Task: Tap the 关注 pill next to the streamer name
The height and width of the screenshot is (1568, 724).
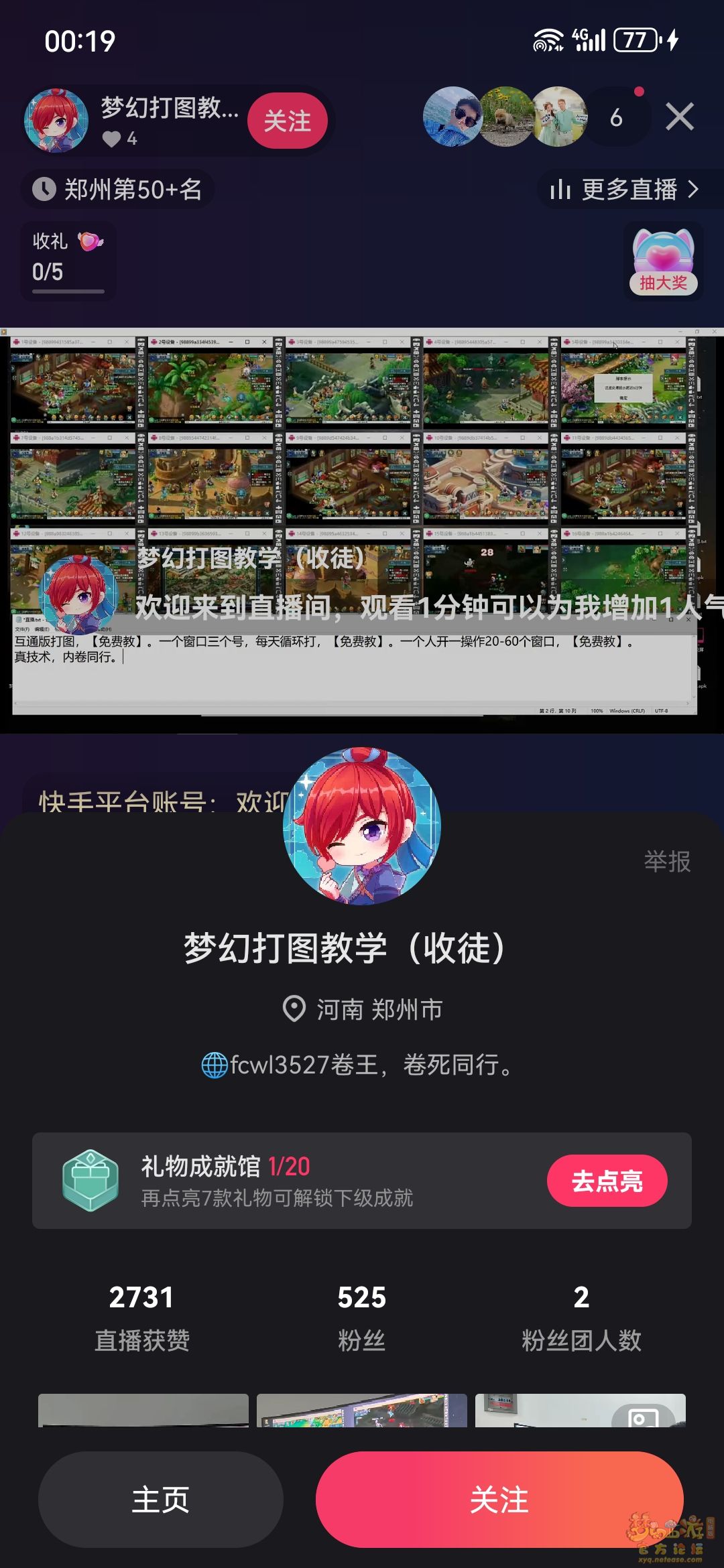Action: coord(287,121)
